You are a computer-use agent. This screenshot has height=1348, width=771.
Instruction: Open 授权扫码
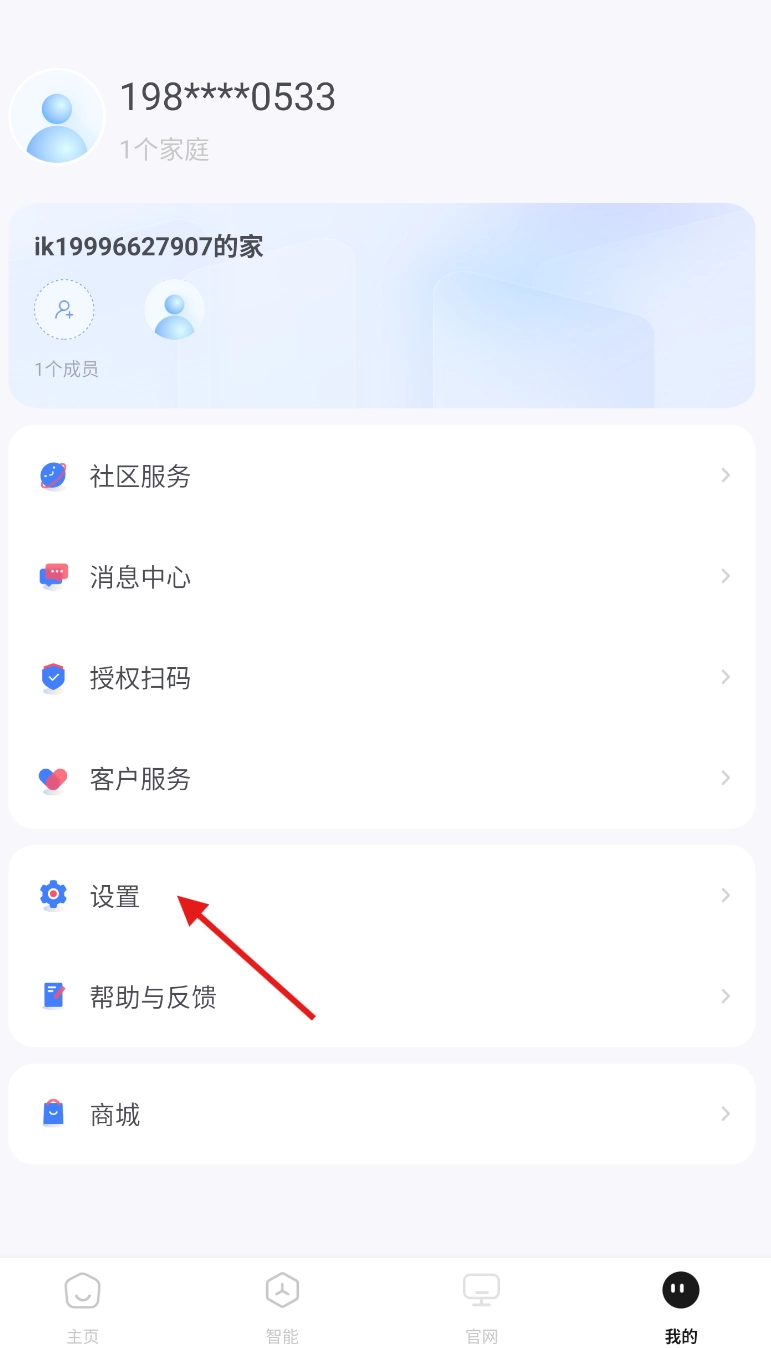pos(381,678)
